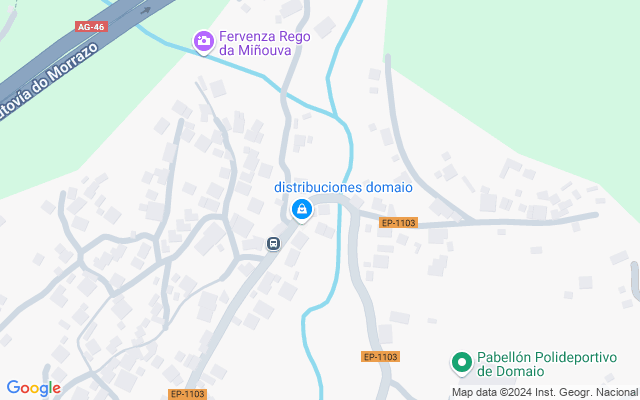Viewport: 640px width, 400px height.
Task: Open the Fervenza Rego da Miñouva marker
Action: pos(203,41)
